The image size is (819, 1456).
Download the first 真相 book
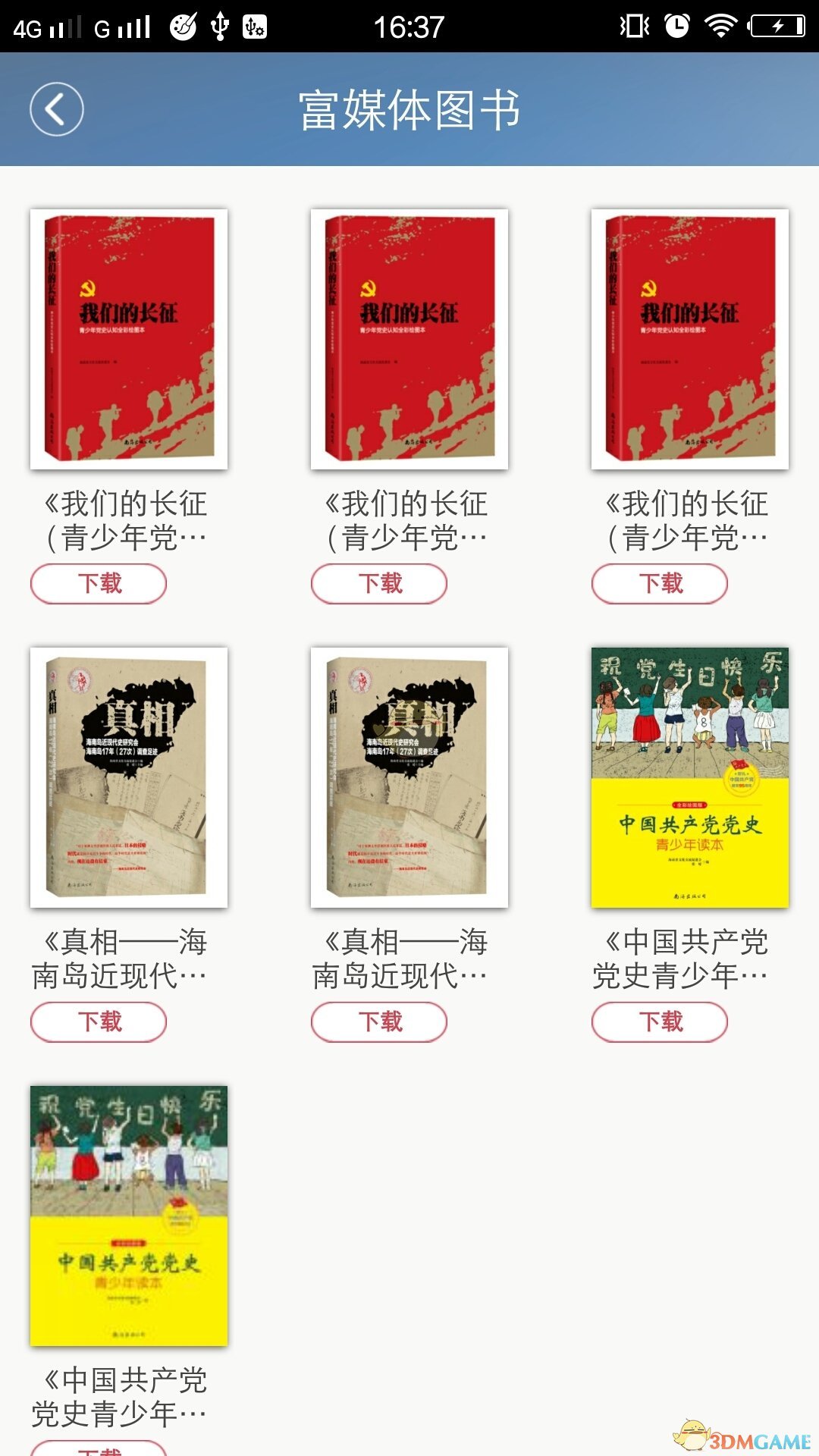pyautogui.click(x=99, y=1022)
